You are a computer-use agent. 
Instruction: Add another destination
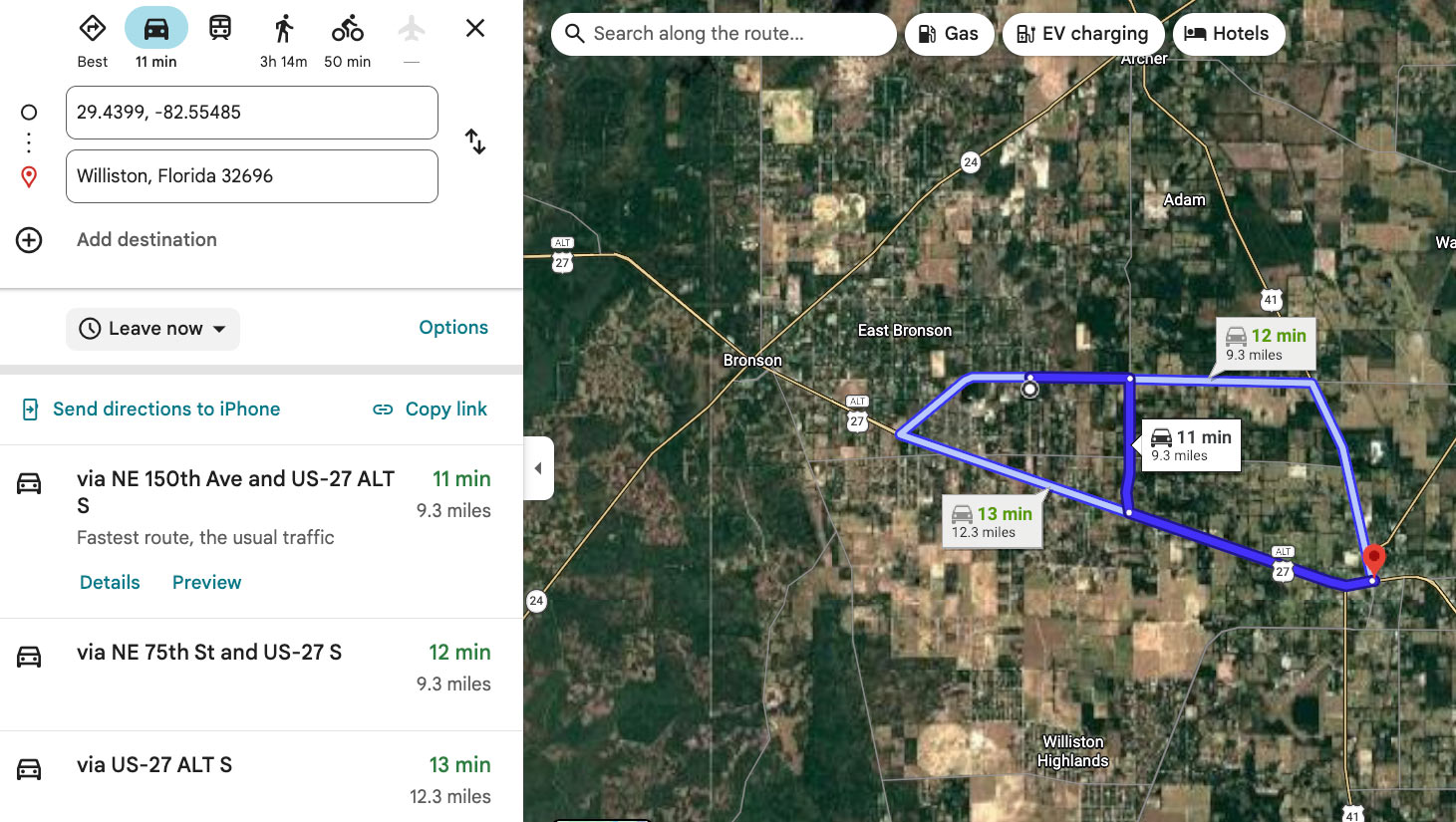point(146,240)
